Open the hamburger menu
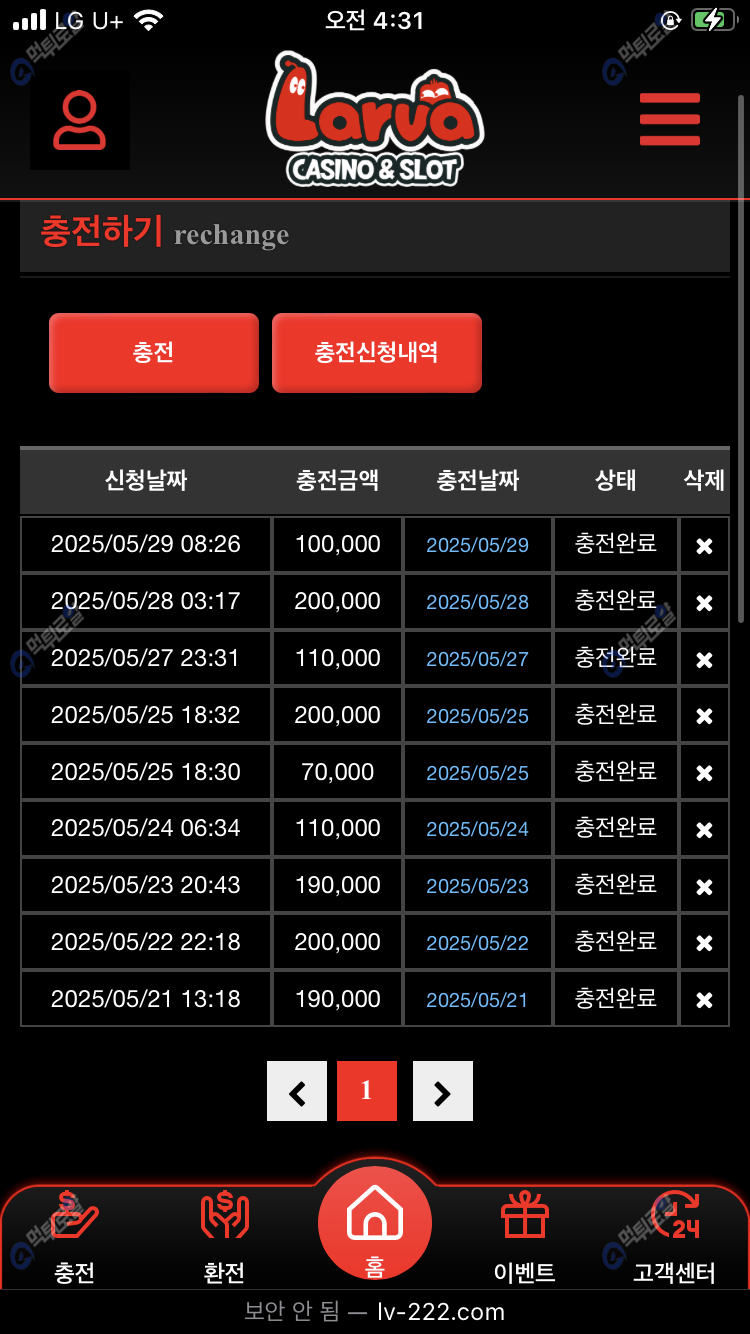Image resolution: width=750 pixels, height=1334 pixels. click(669, 119)
